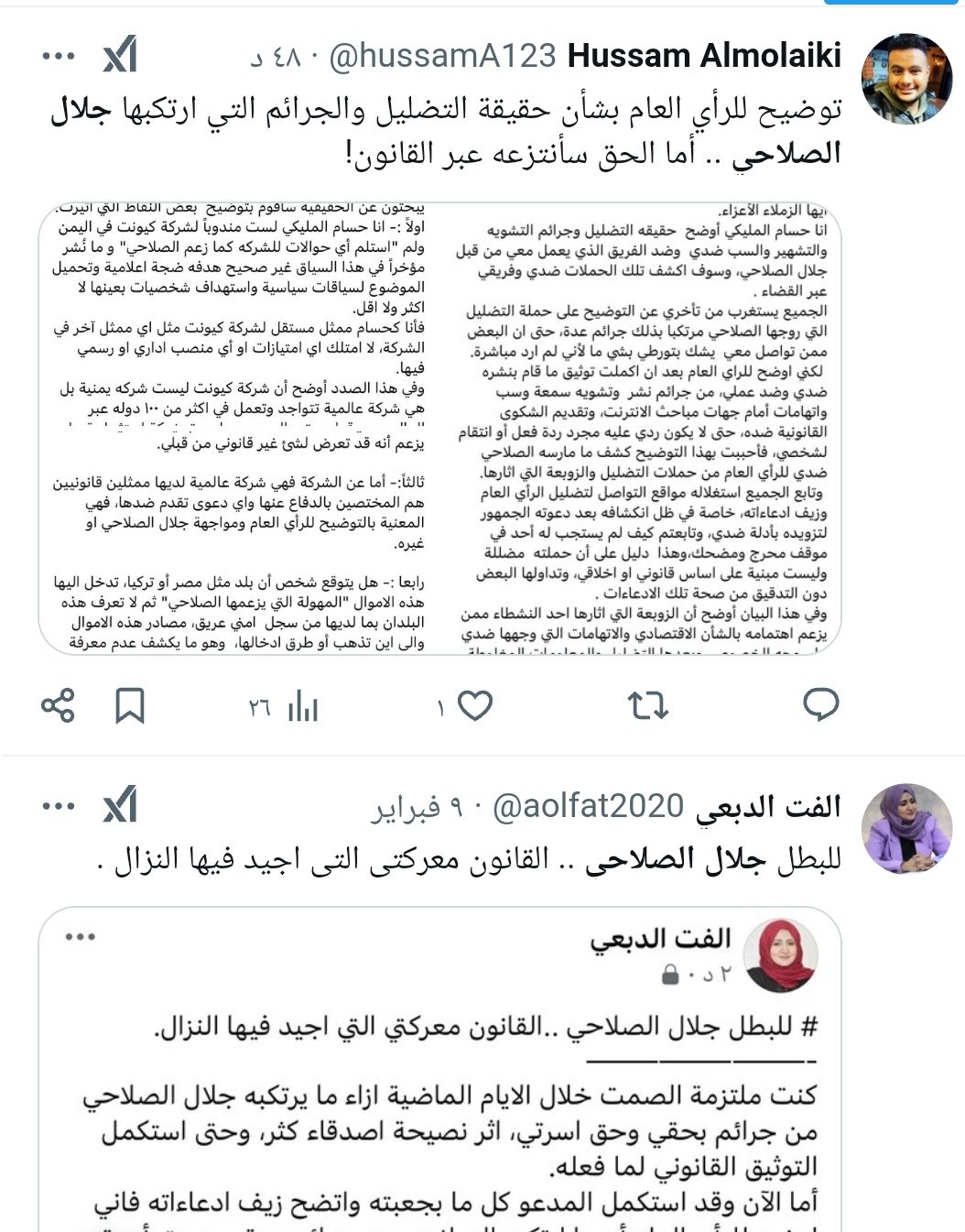Image resolution: width=965 pixels, height=1232 pixels.
Task: Click the ٢٦ view count under Hussam's tweet
Action: click(x=259, y=705)
